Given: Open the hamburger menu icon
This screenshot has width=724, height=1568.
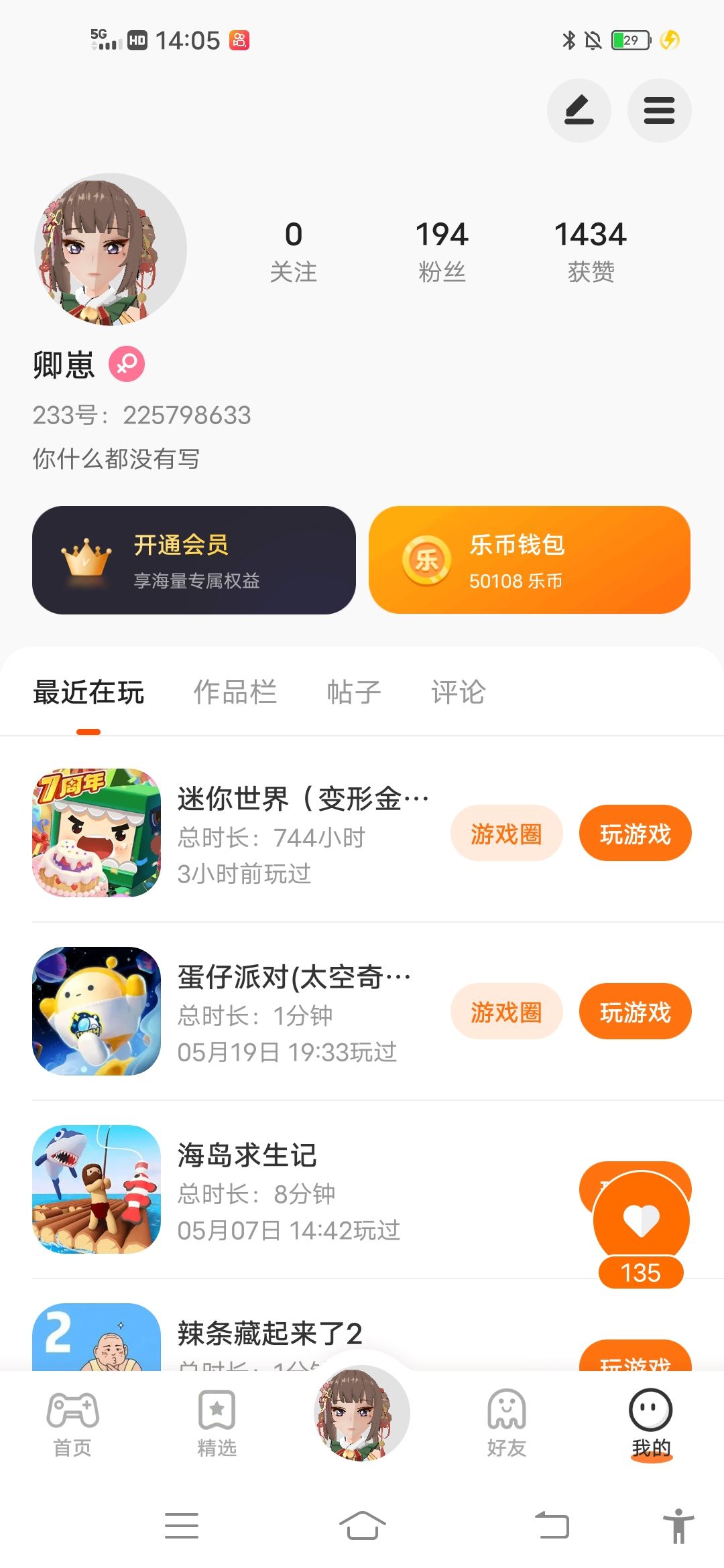Looking at the screenshot, I should [x=659, y=111].
